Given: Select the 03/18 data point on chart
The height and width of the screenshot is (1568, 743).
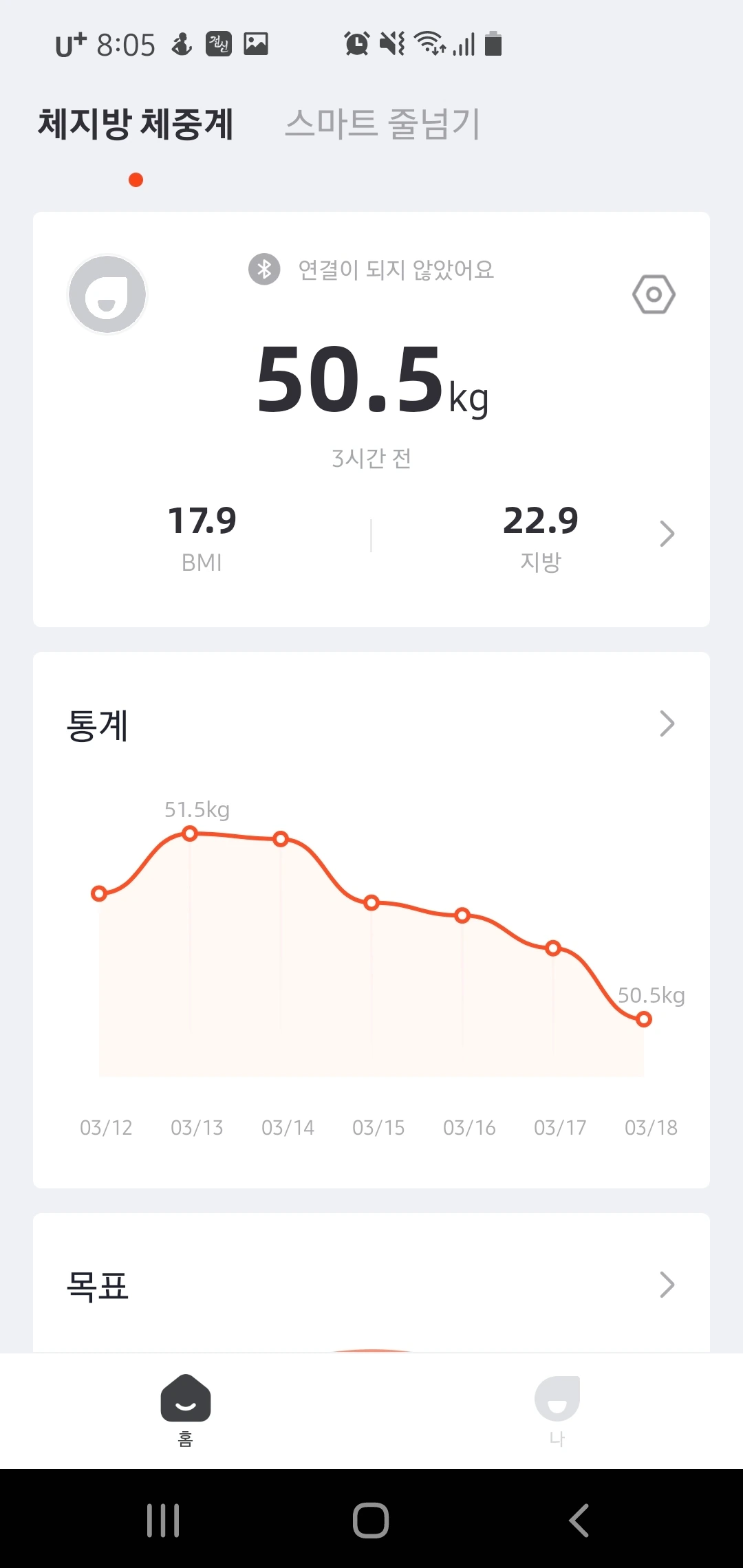Looking at the screenshot, I should coord(644,1019).
